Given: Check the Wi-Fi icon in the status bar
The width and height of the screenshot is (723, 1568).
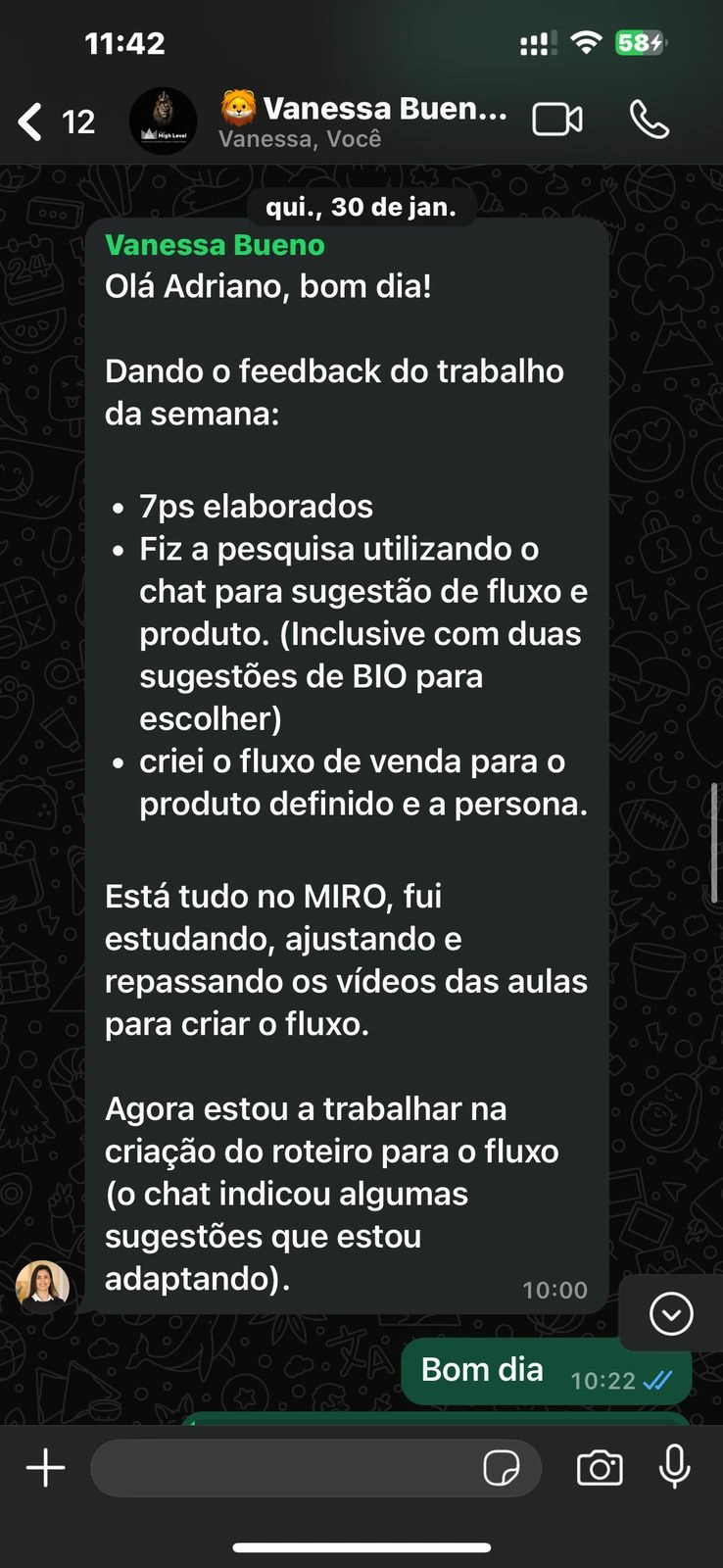Looking at the screenshot, I should click(587, 43).
